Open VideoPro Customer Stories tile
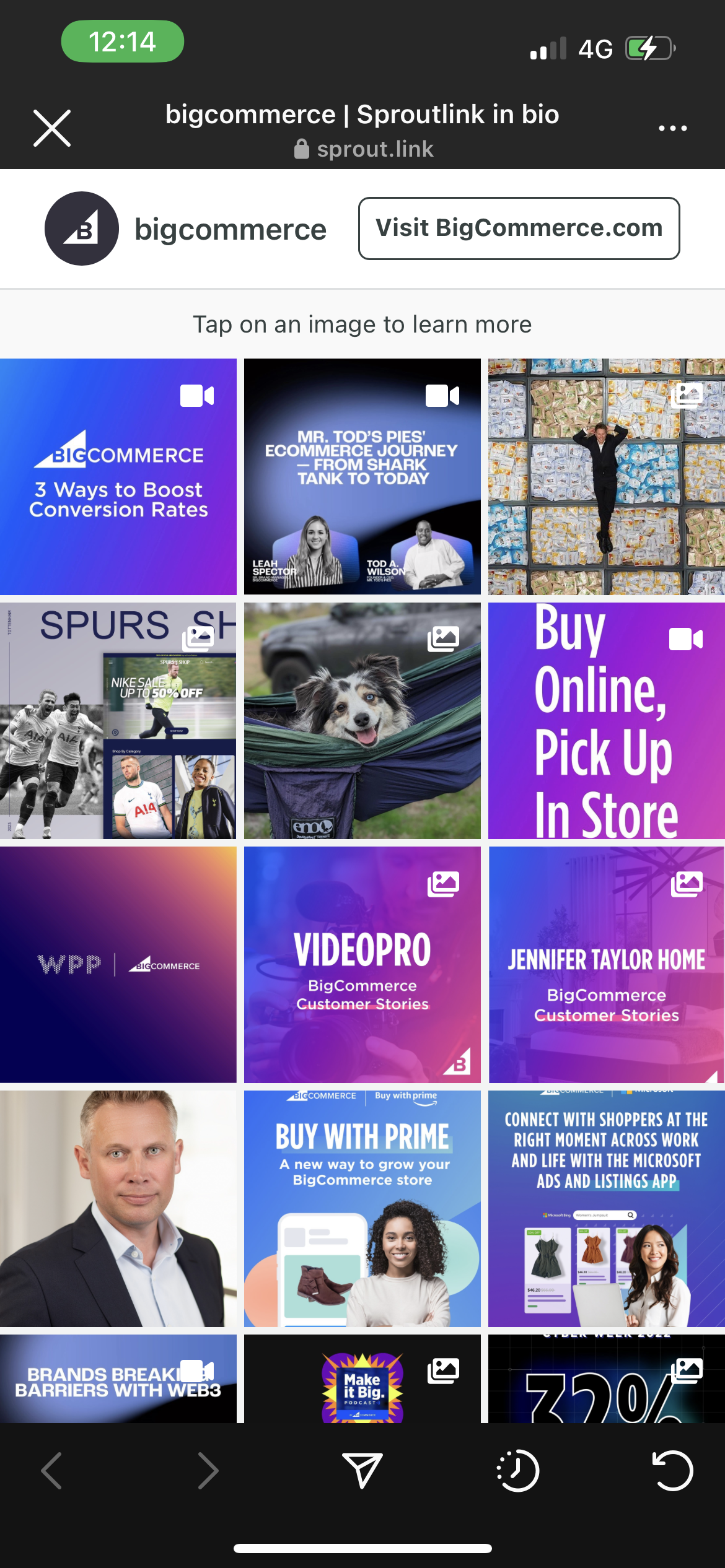Screen dimensions: 725x1568 click(362, 965)
